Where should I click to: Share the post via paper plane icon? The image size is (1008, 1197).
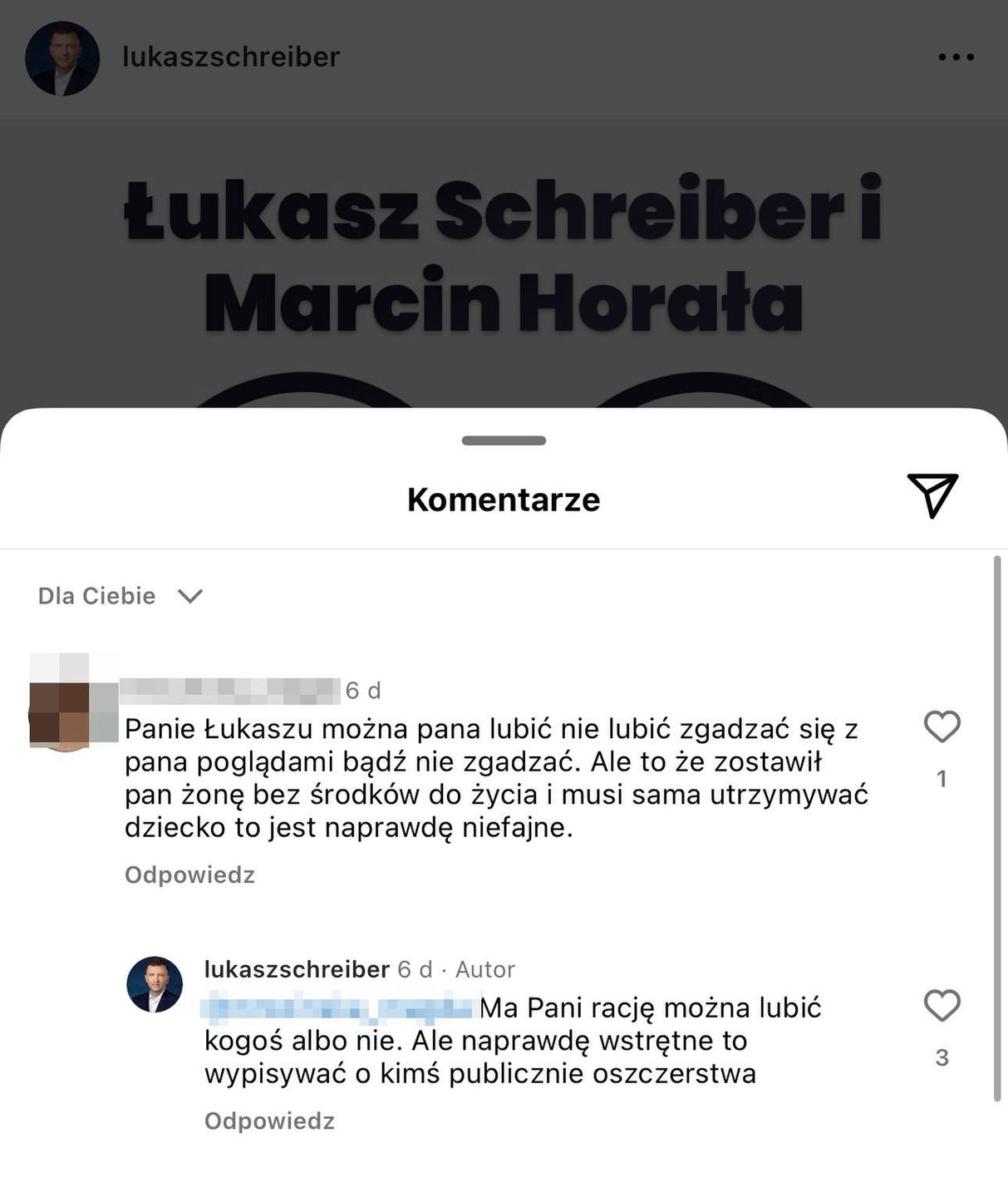coord(932,495)
